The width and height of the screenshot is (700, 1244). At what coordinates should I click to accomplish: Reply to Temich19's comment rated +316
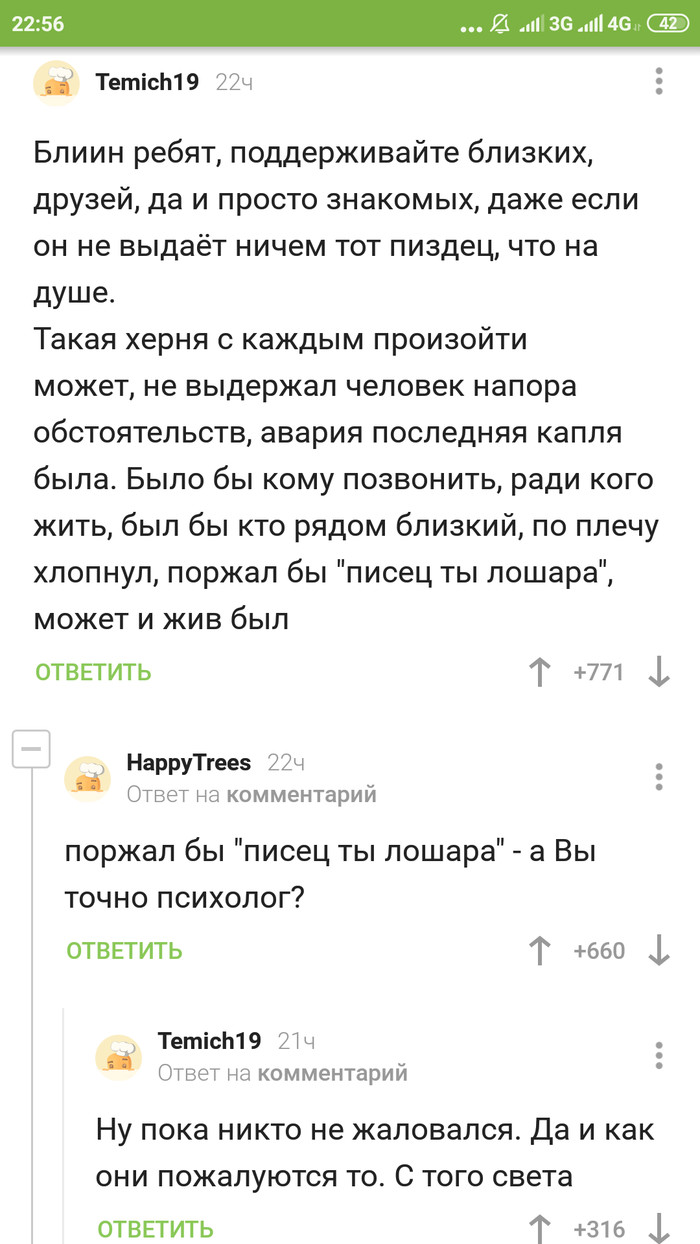coord(155,1228)
